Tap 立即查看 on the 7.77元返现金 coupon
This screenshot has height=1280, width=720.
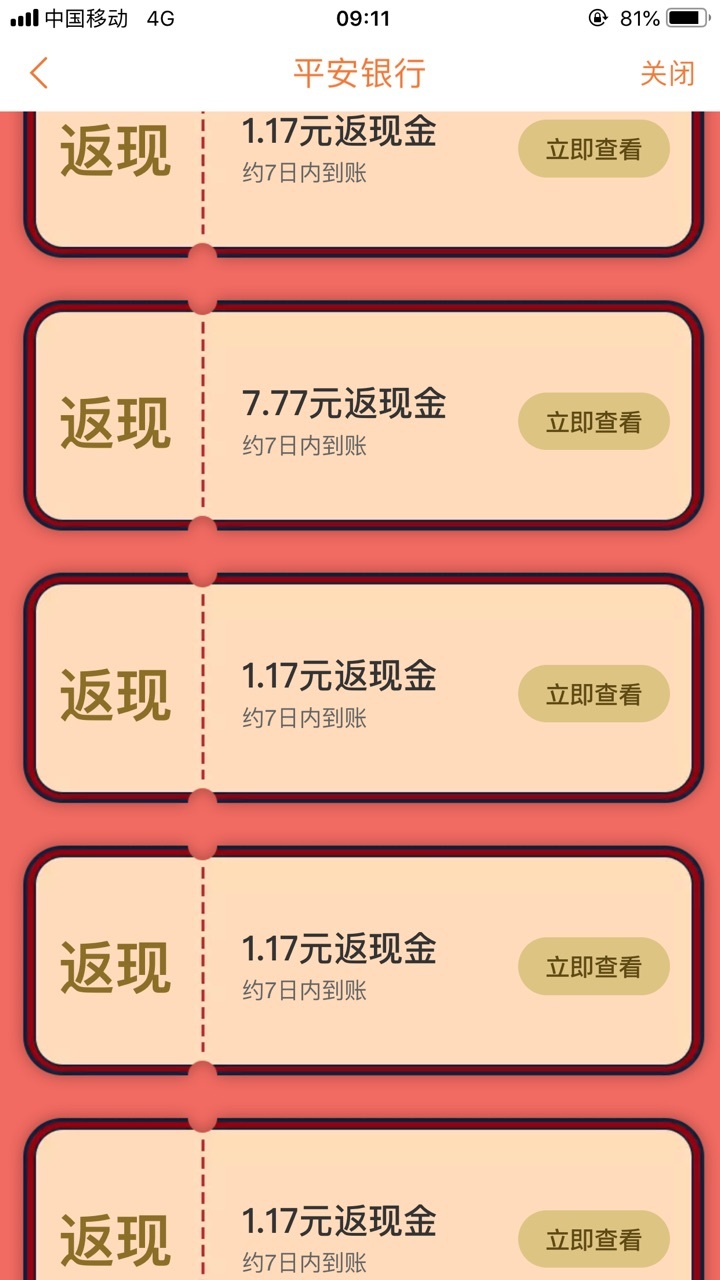coord(593,422)
